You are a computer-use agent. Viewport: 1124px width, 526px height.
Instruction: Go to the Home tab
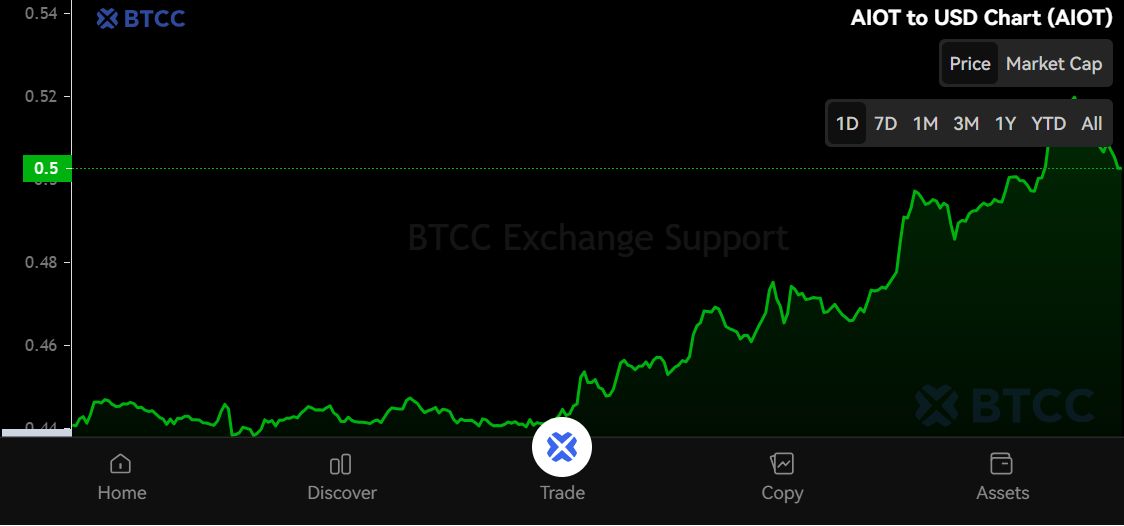pyautogui.click(x=122, y=476)
